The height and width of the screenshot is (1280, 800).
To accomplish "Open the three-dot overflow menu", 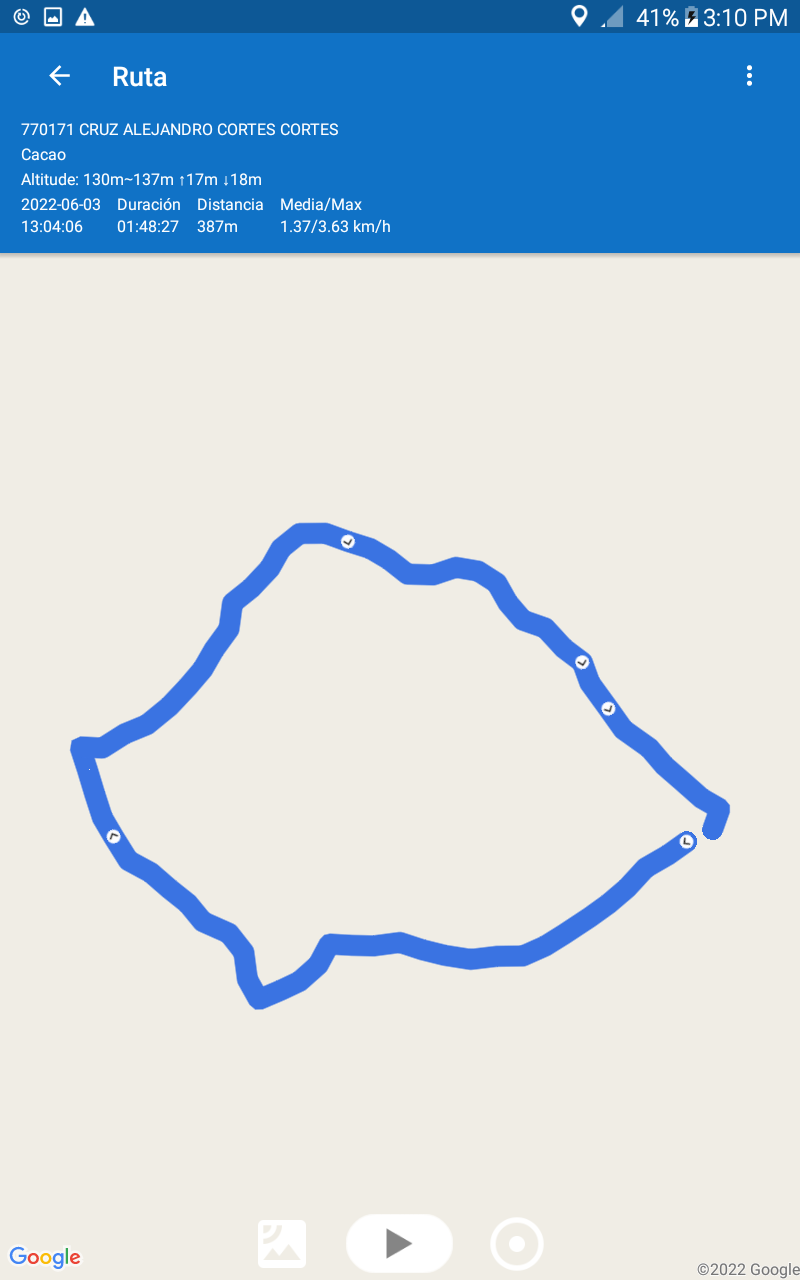I will pyautogui.click(x=749, y=76).
